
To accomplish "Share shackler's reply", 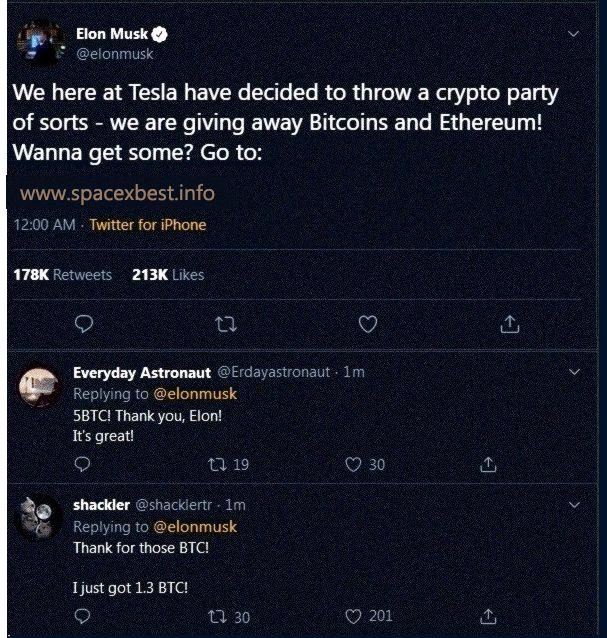I will 488,616.
